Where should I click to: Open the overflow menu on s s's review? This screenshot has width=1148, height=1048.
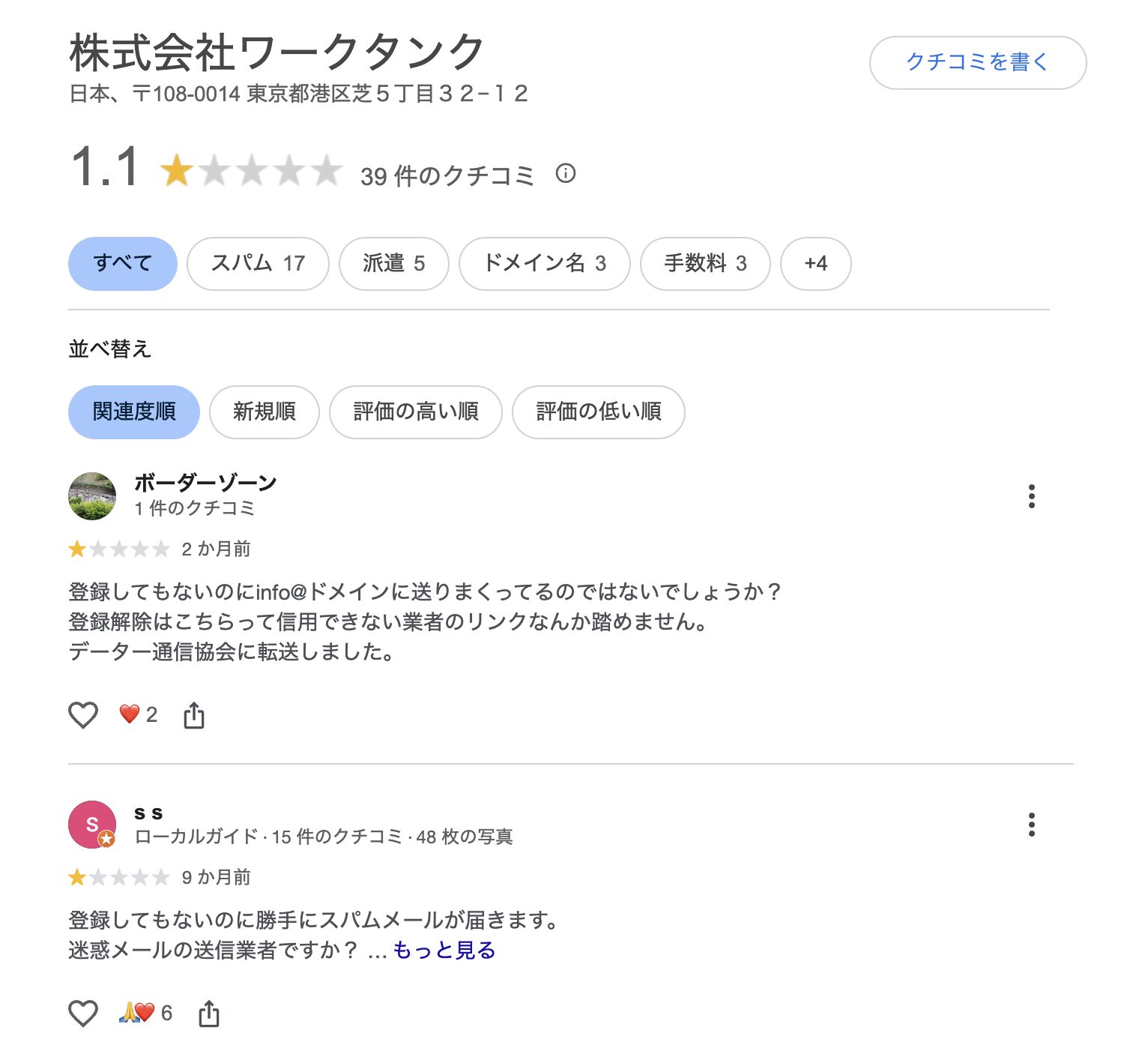click(x=1032, y=825)
